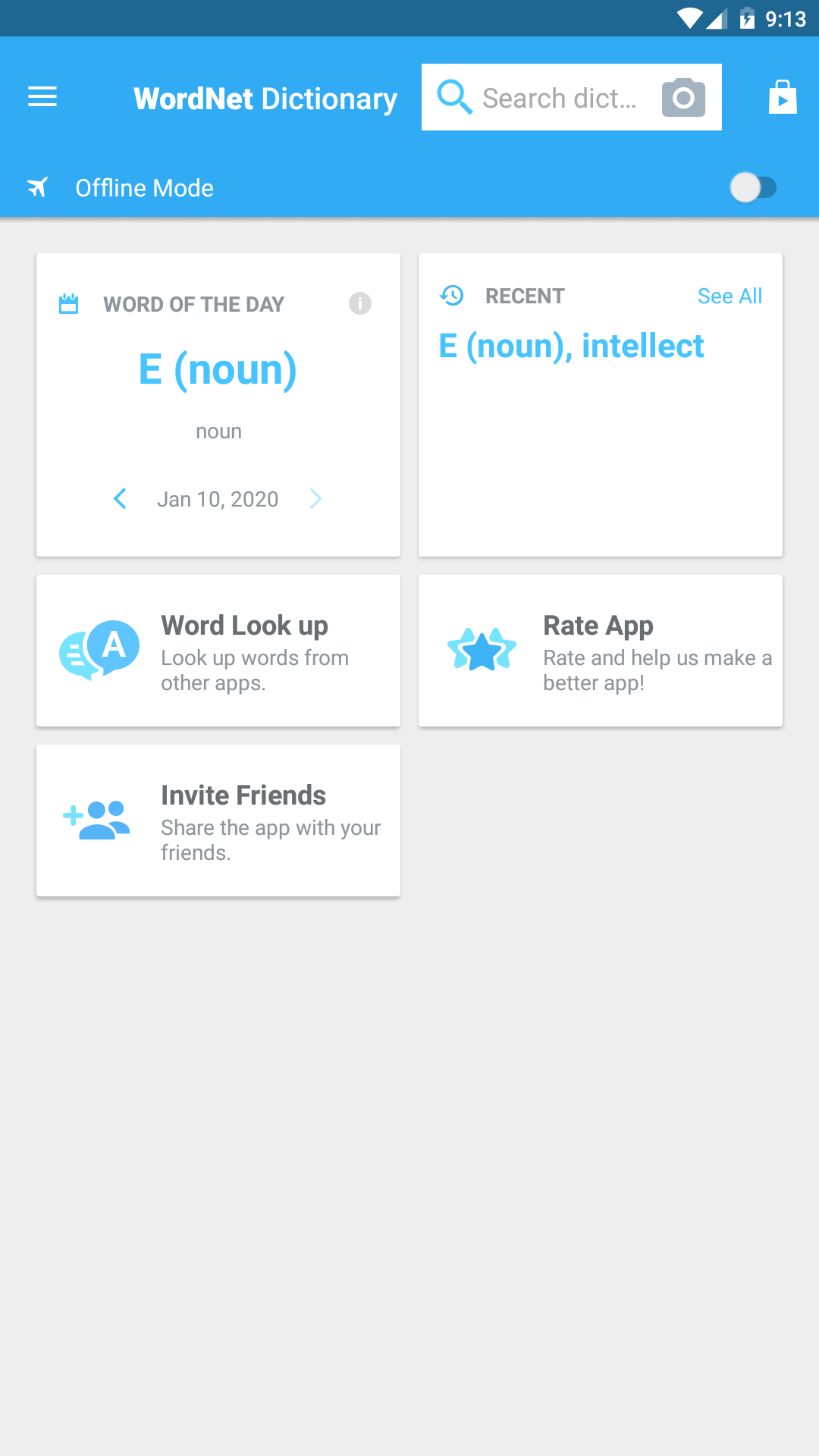Tap the Word of the Day word E (noun)

coord(218,369)
